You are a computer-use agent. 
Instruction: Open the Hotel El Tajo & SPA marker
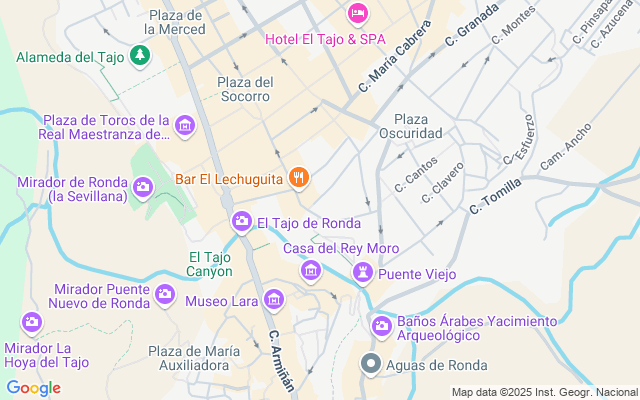357,14
